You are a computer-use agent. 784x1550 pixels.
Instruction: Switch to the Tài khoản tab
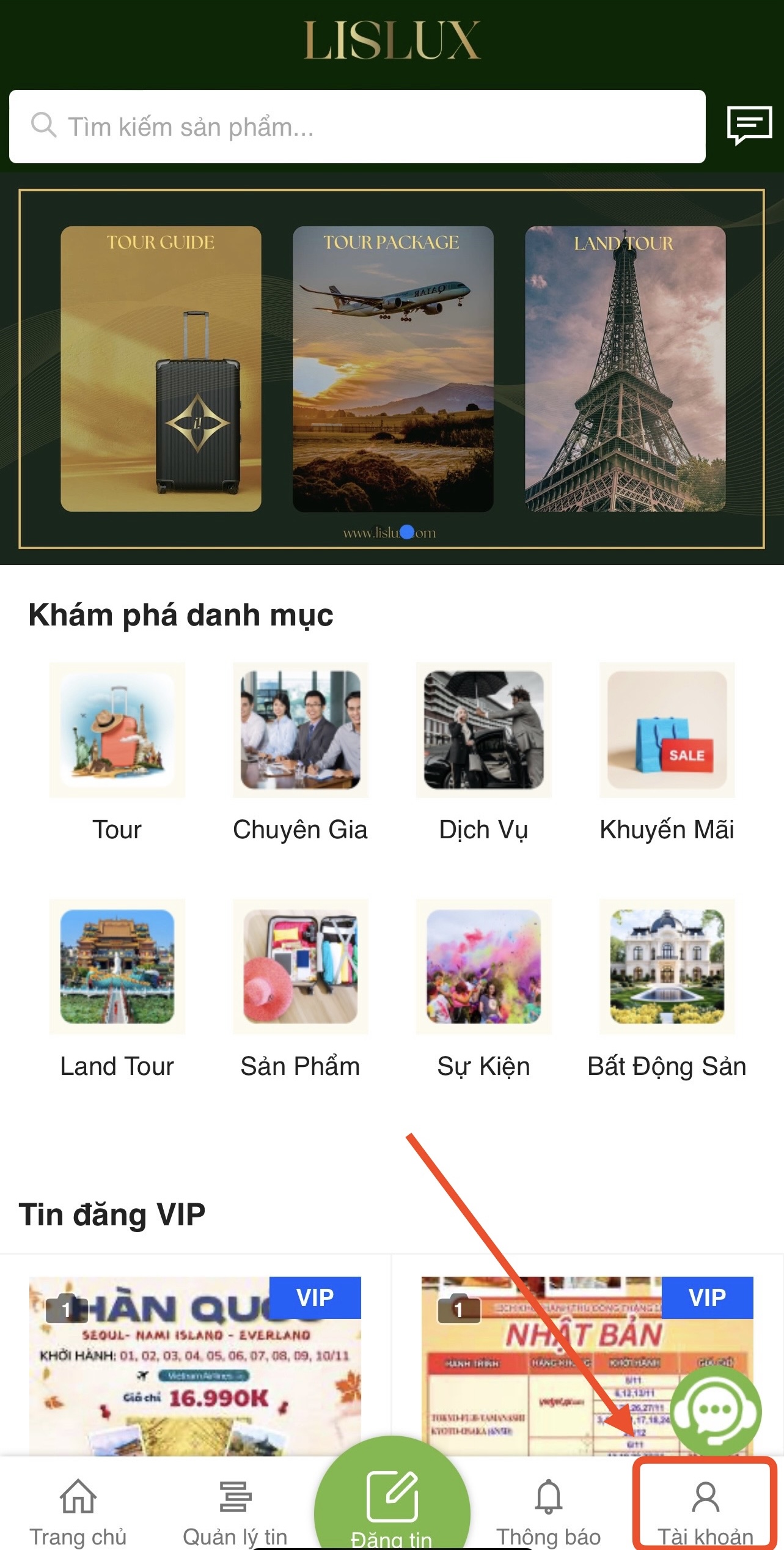pos(705,1510)
